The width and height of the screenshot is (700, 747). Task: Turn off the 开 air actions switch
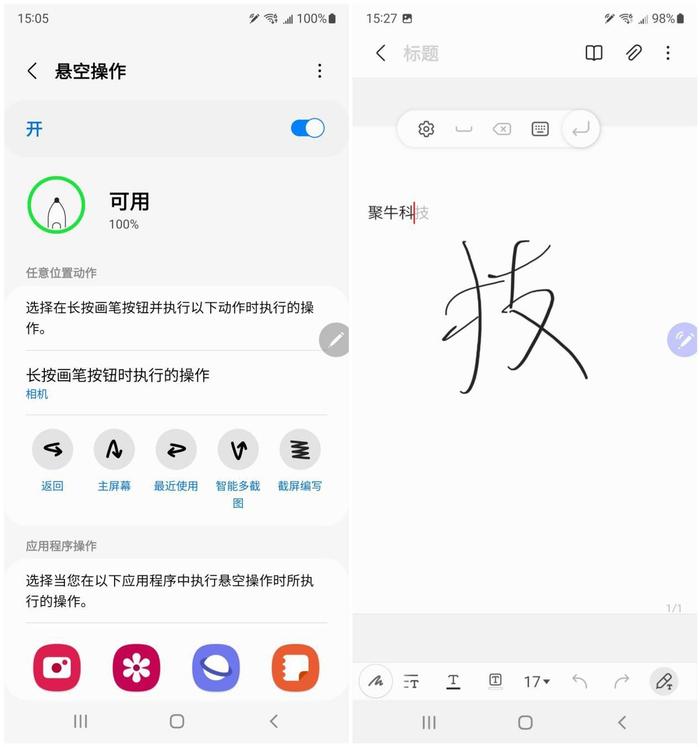click(x=307, y=128)
